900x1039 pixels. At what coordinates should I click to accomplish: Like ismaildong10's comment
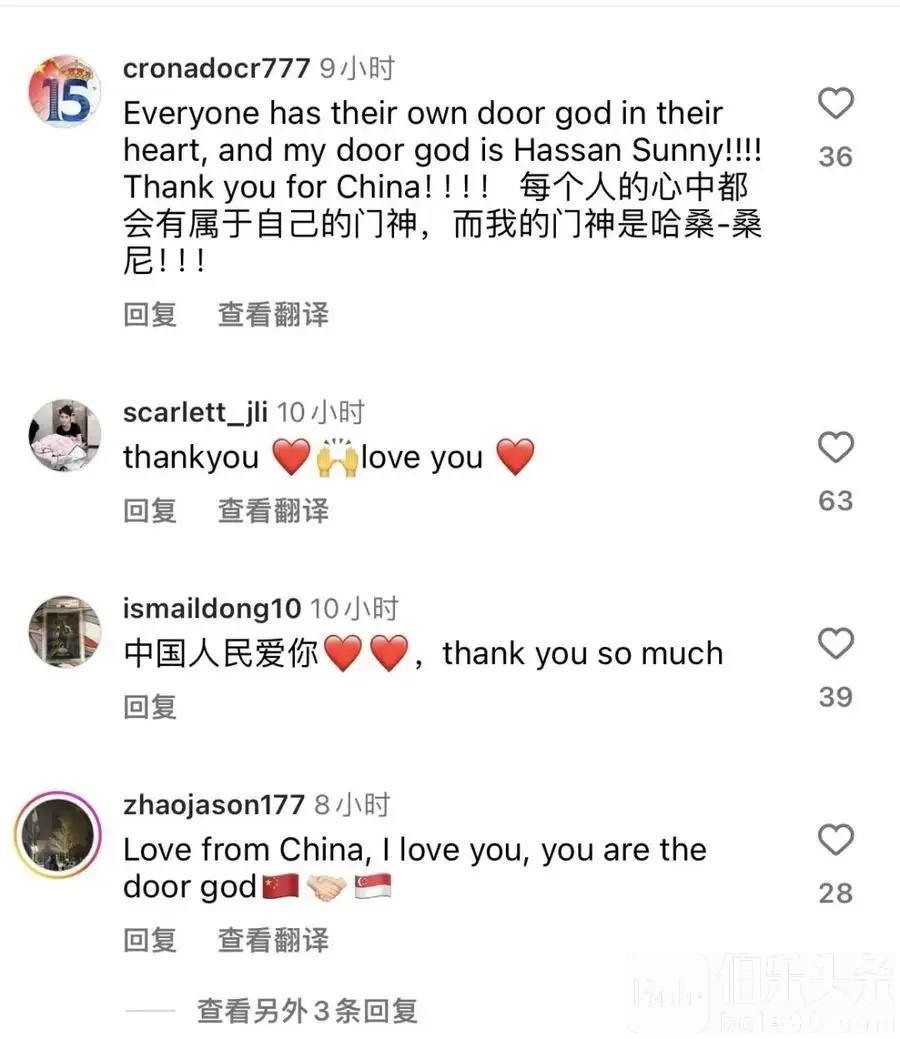point(835,644)
